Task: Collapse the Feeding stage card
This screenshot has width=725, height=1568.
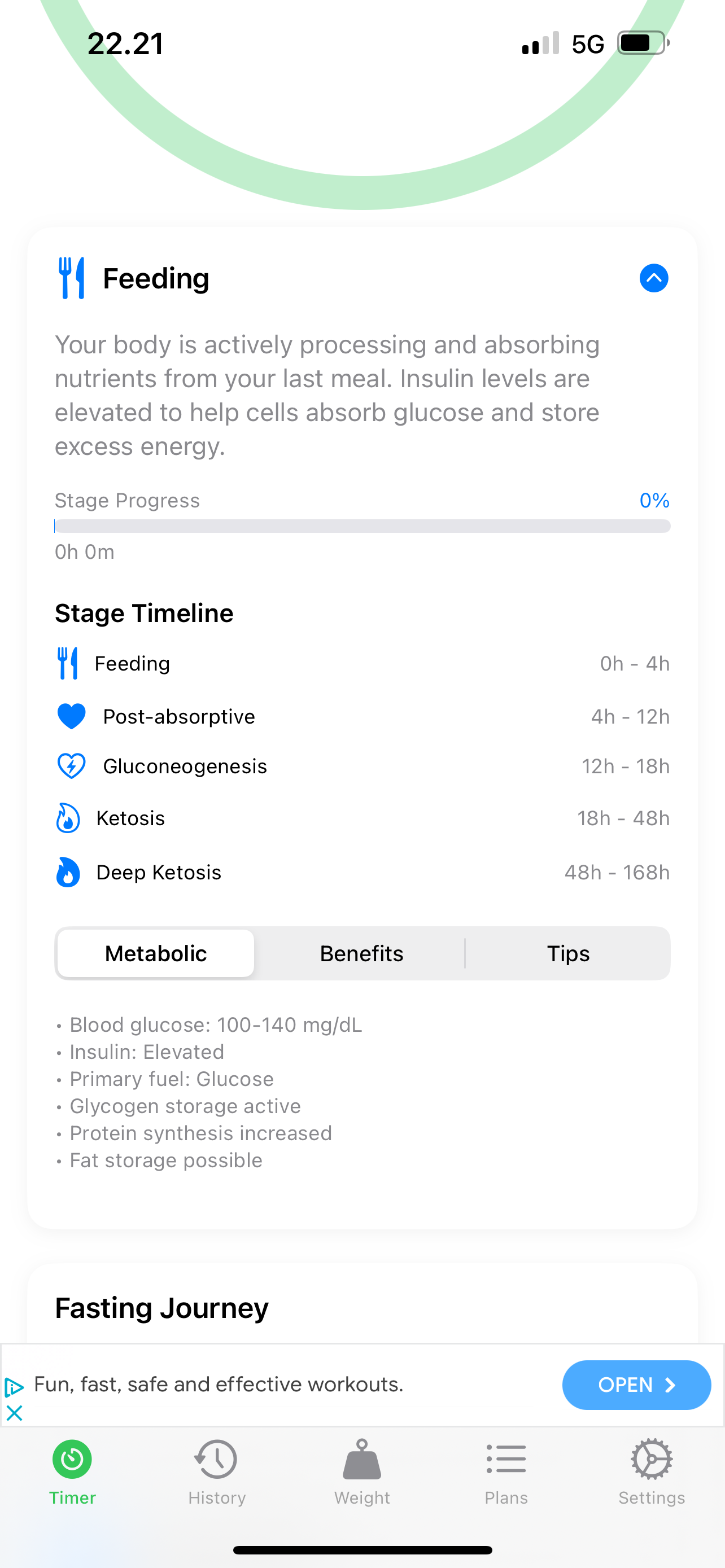Action: (653, 278)
